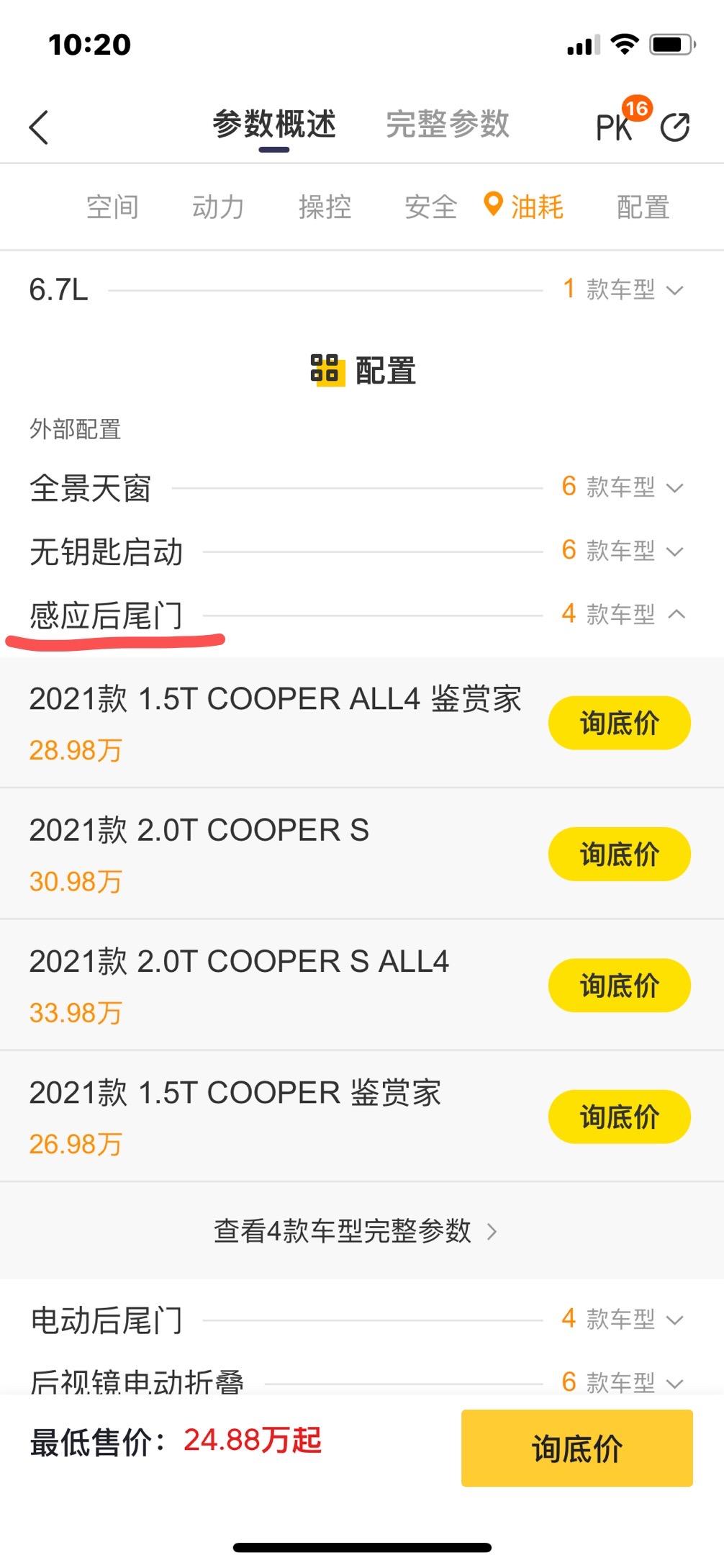This screenshot has width=724, height=1568.
Task: Expand the 电动后尾门 model list
Action: click(x=623, y=1320)
